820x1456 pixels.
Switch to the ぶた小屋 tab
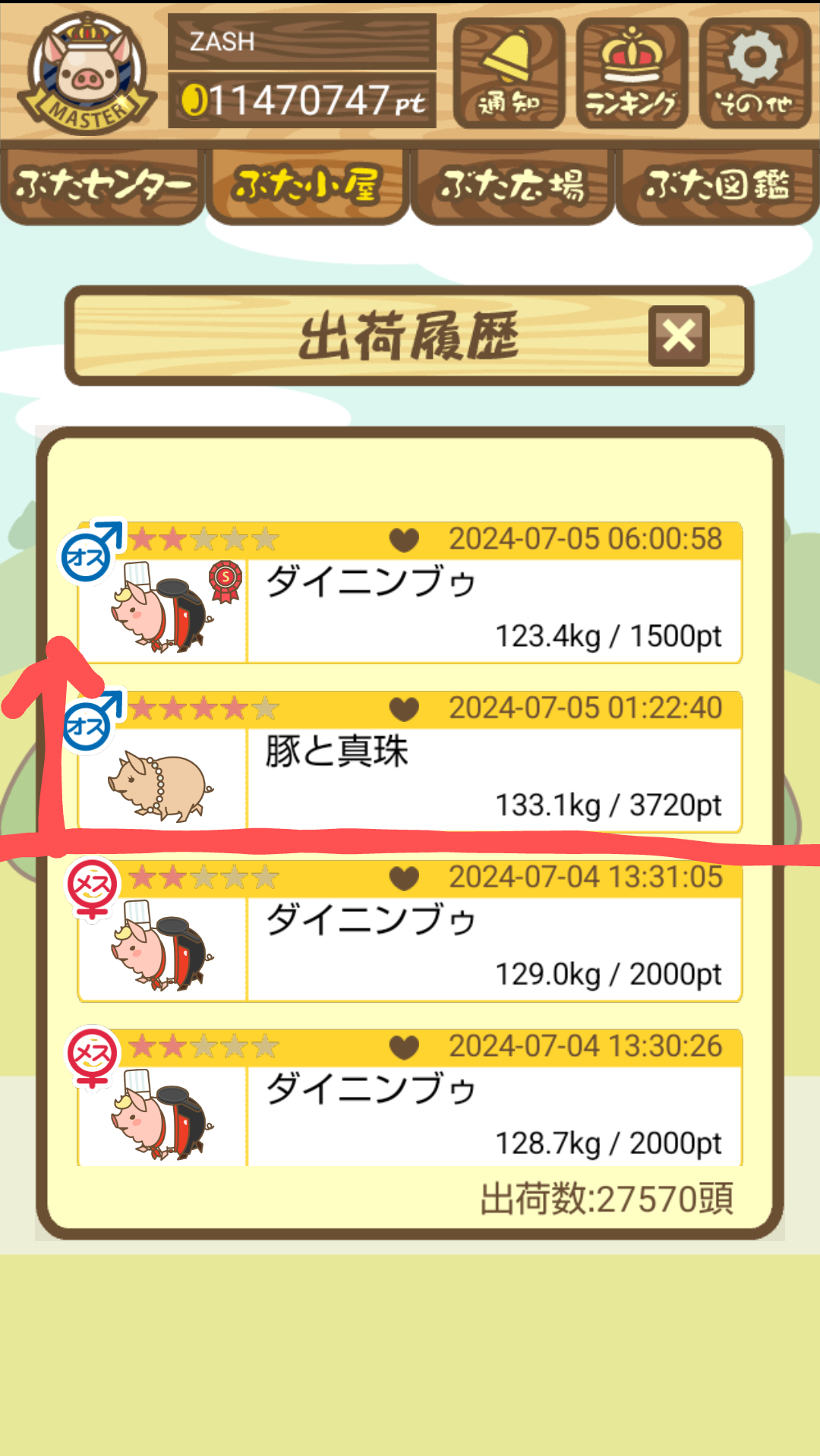coord(307,186)
